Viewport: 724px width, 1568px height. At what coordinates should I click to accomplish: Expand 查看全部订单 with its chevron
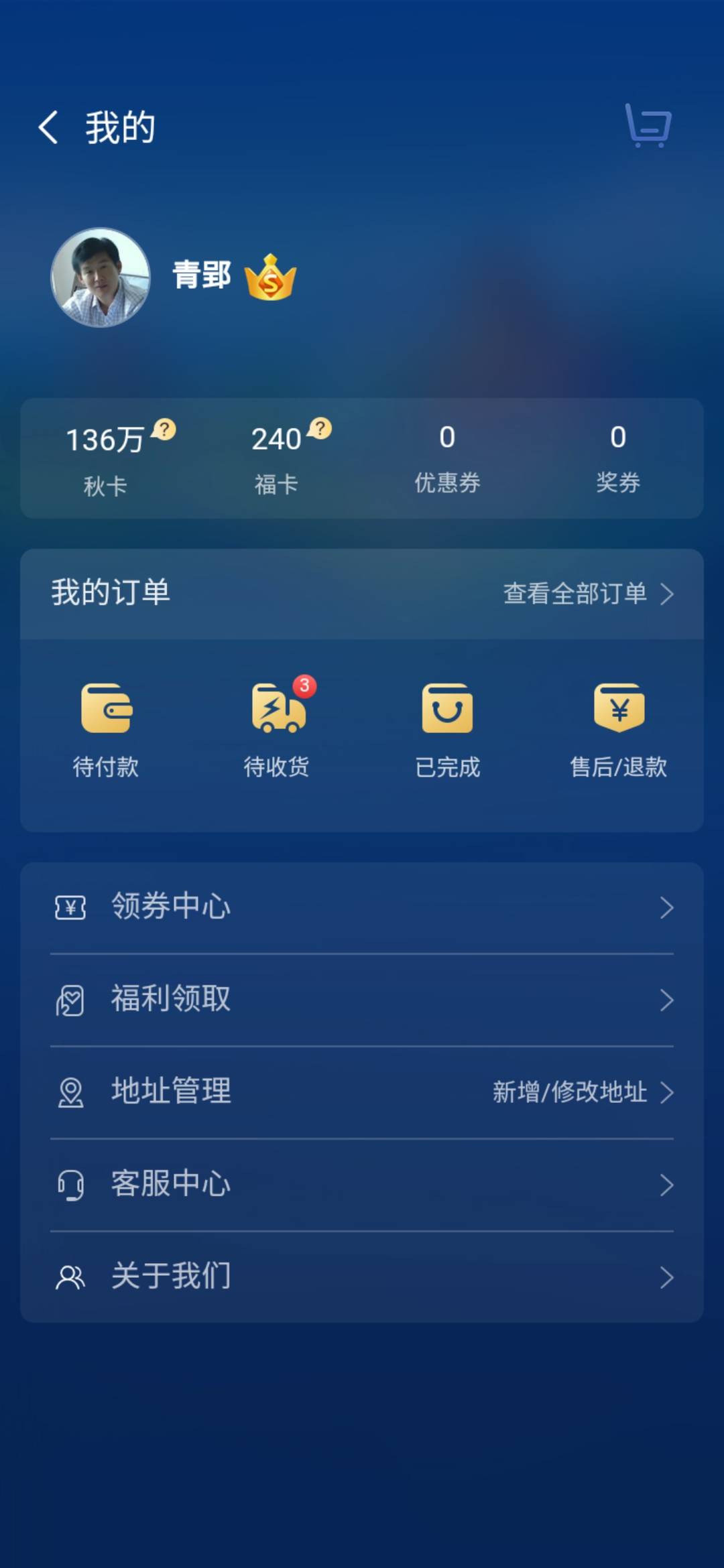coord(668,592)
